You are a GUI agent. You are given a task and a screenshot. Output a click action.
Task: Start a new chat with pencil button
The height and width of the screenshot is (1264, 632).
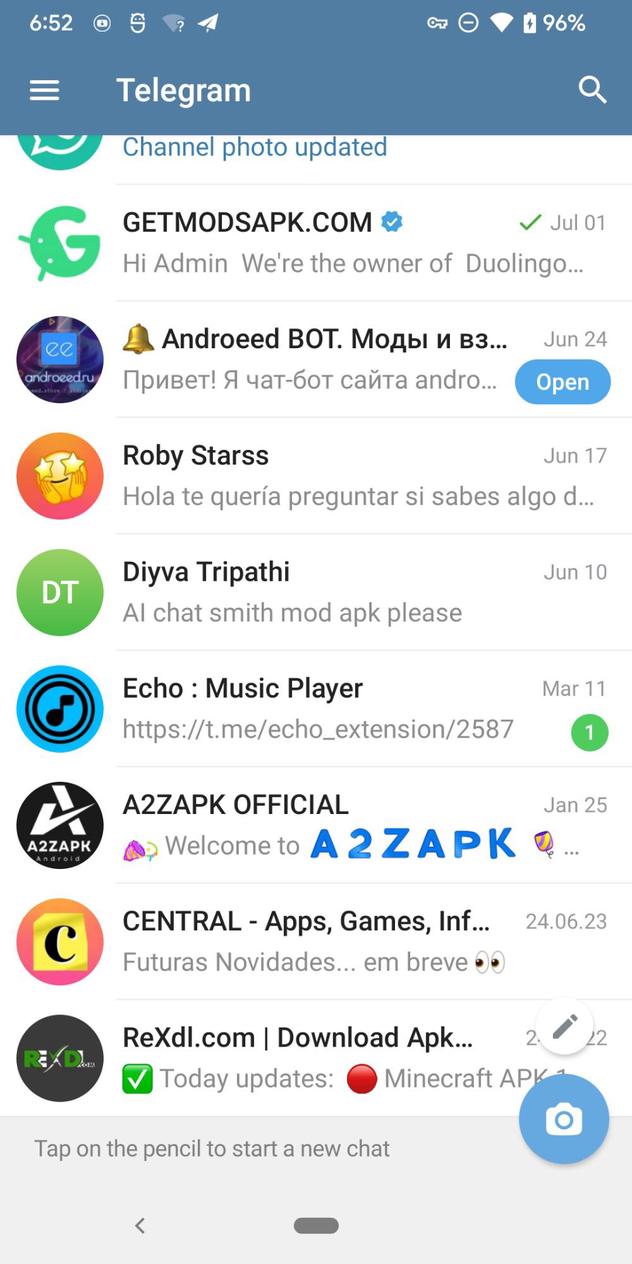565,1026
